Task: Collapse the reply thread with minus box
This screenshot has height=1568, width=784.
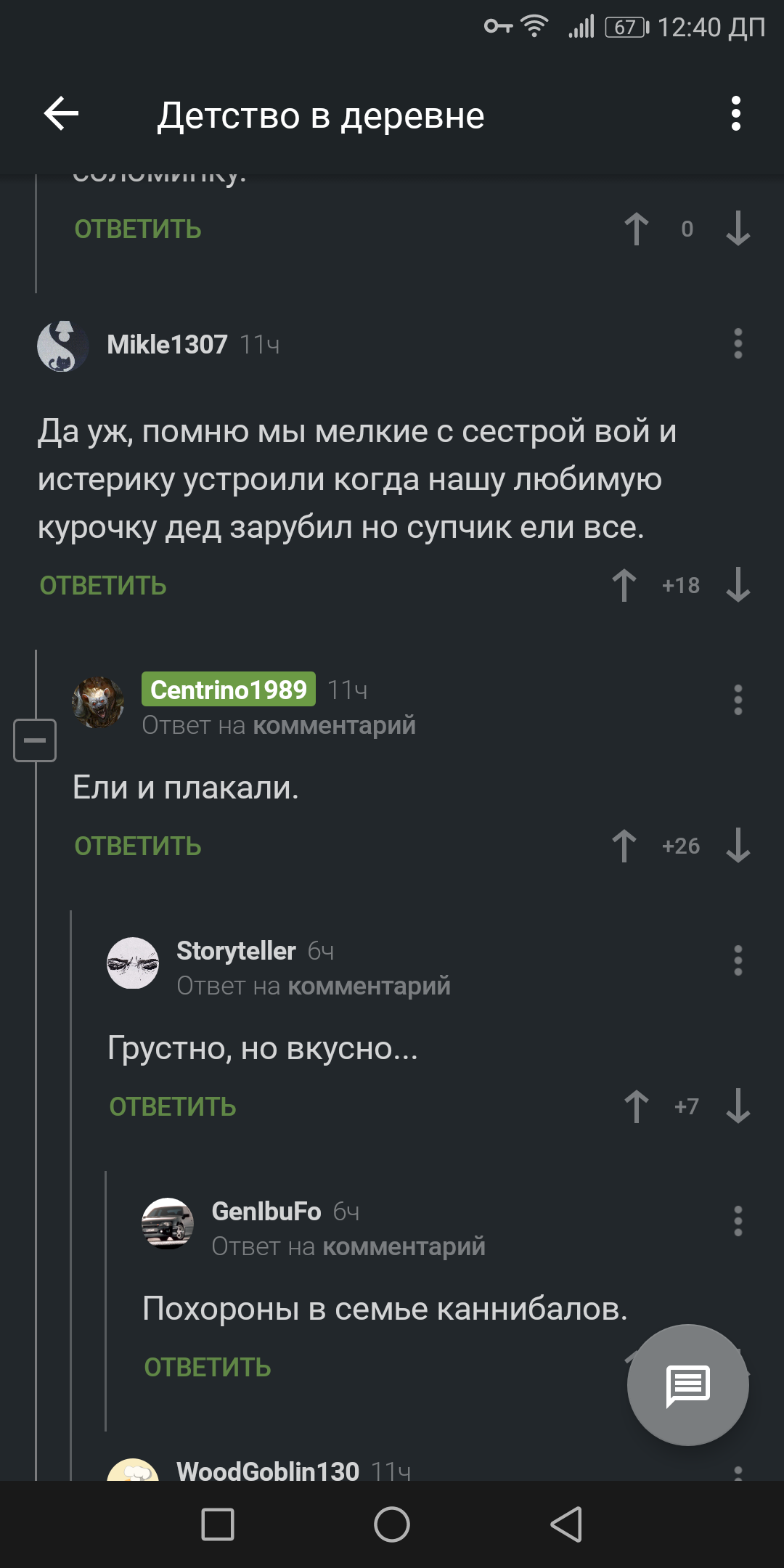Action: pos(35,740)
